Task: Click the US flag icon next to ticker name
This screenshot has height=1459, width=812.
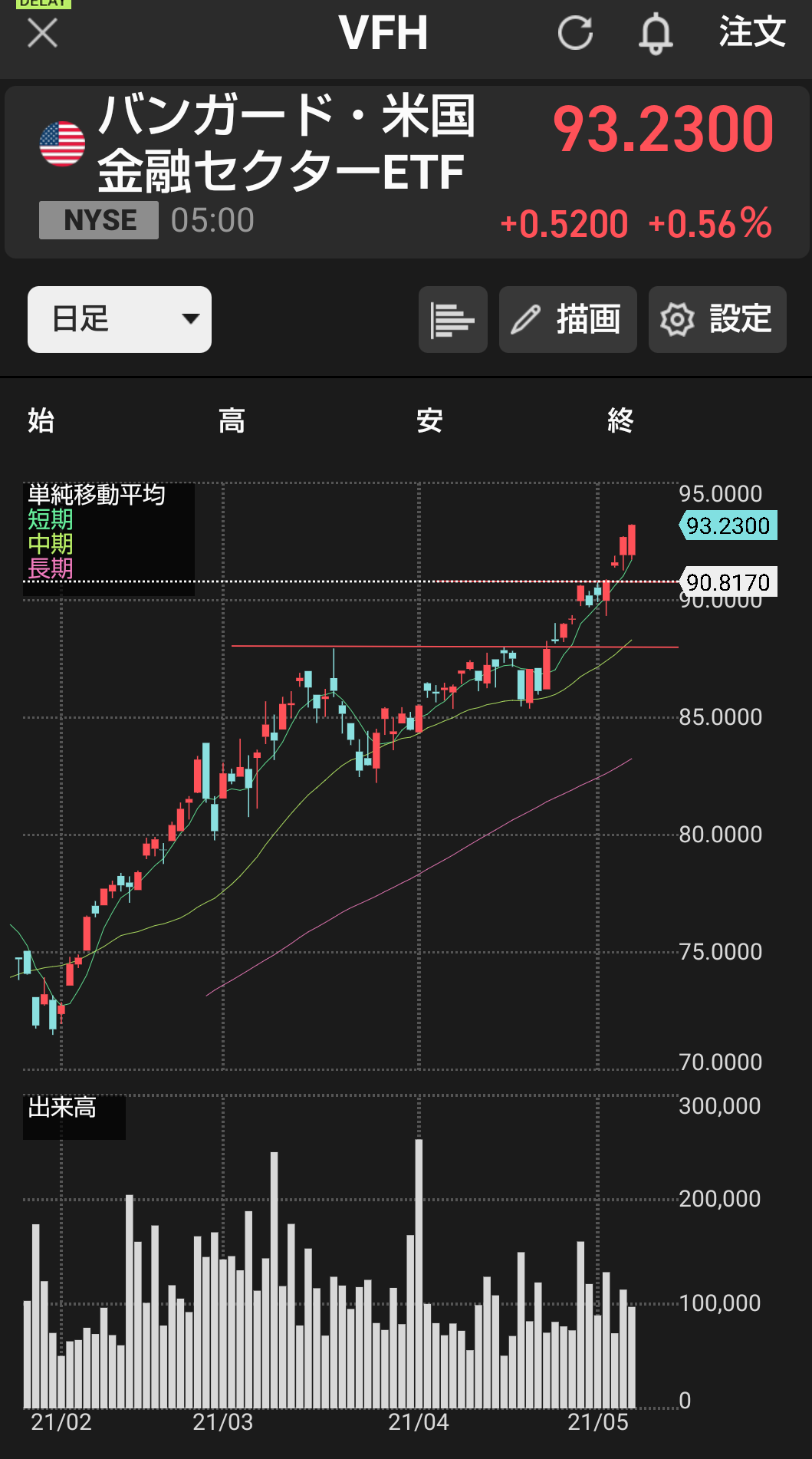Action: [x=62, y=143]
